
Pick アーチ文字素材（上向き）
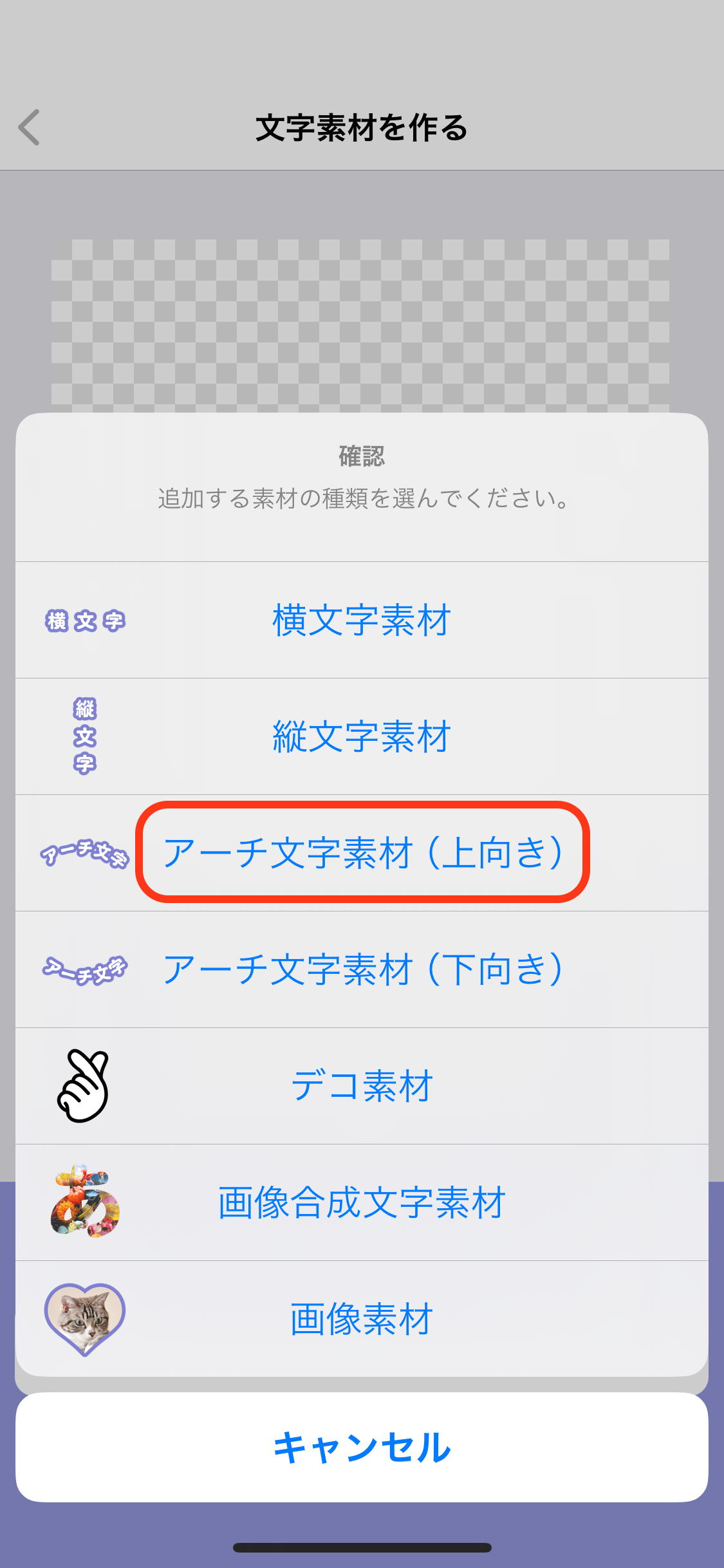362,853
